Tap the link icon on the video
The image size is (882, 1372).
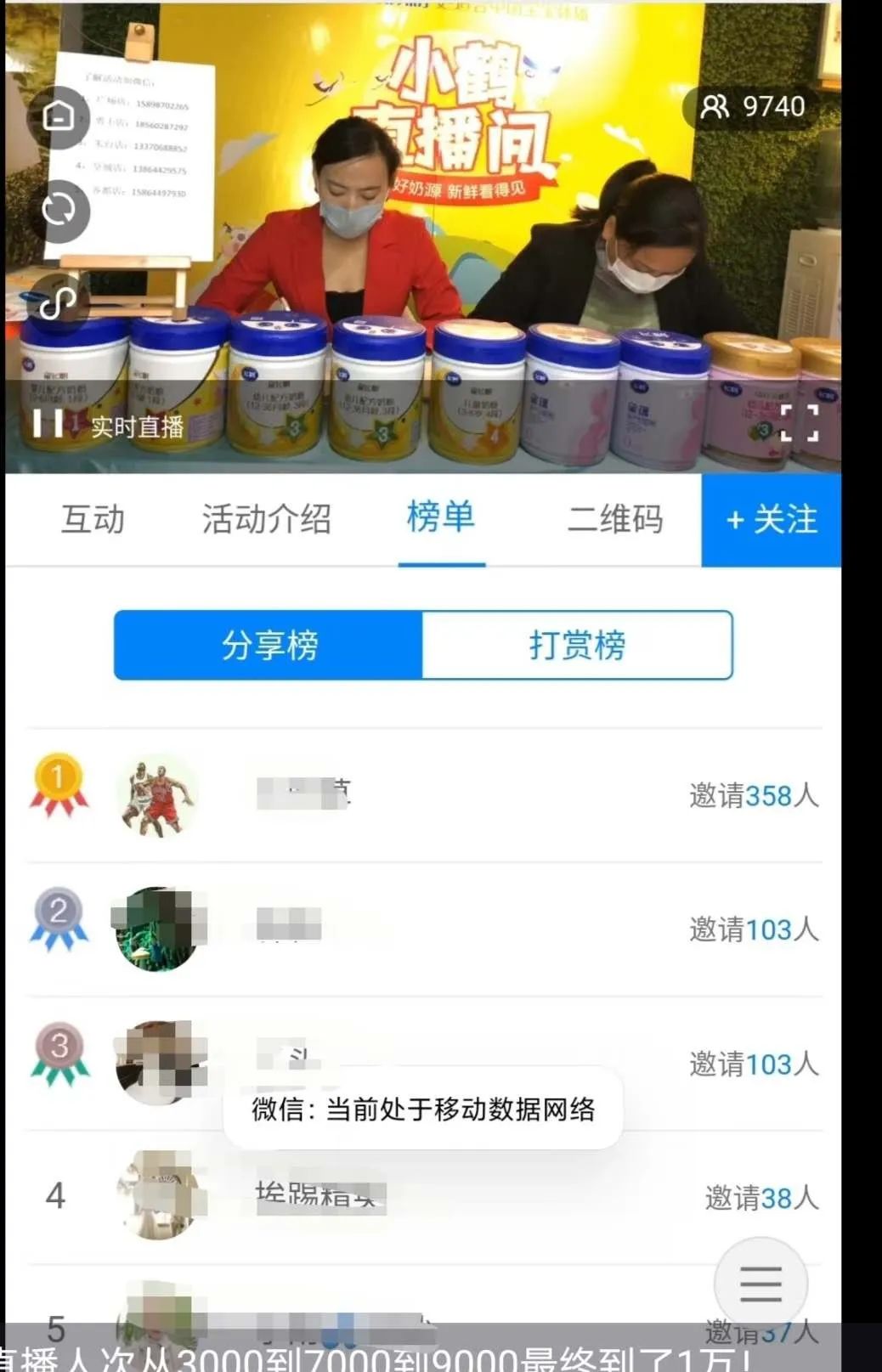click(59, 302)
